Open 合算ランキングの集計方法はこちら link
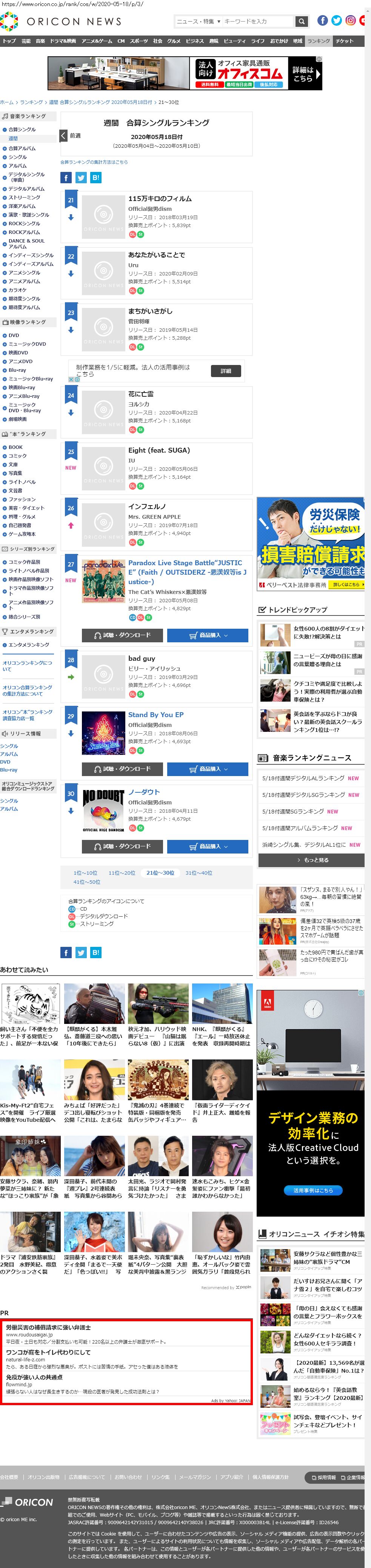The width and height of the screenshot is (371, 1568). click(x=94, y=162)
